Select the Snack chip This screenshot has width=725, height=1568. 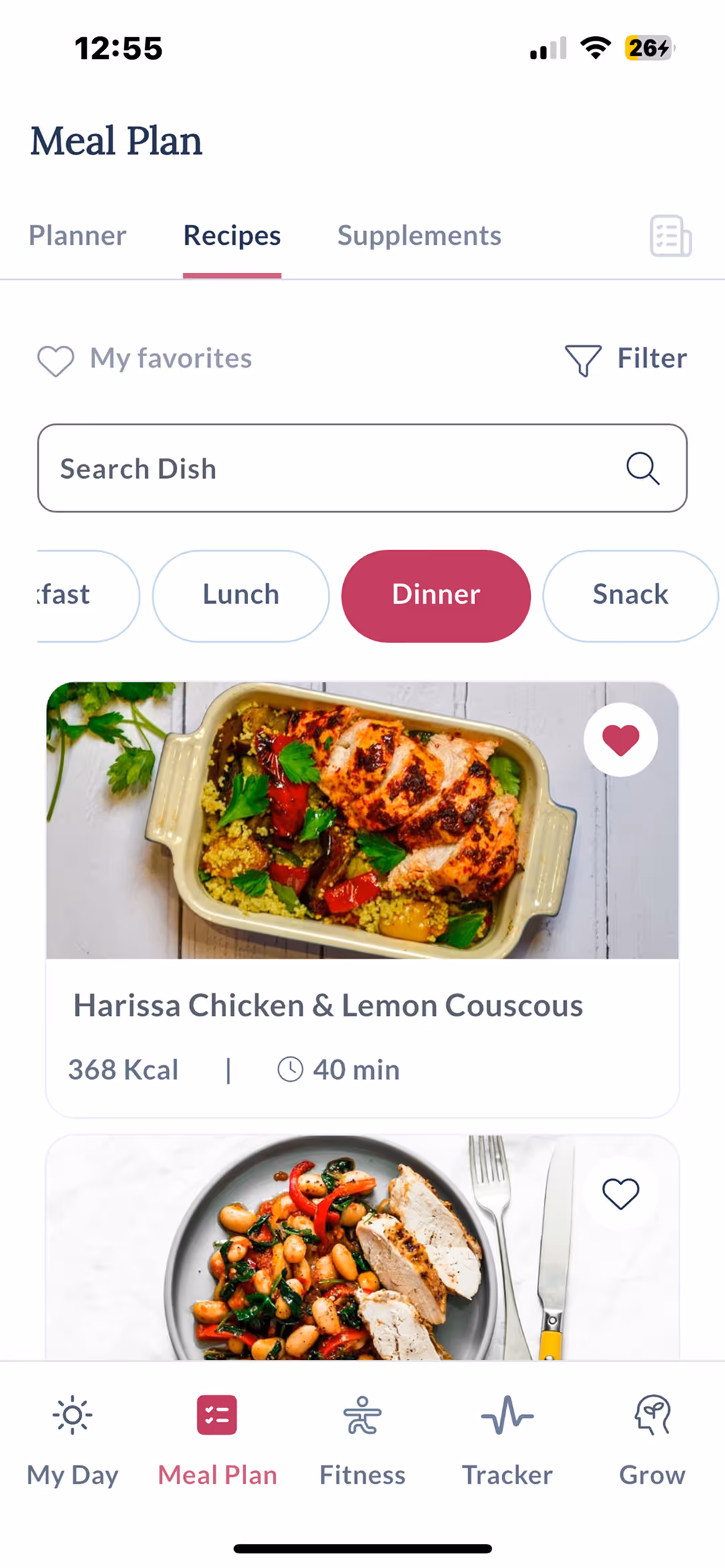pyautogui.click(x=629, y=594)
